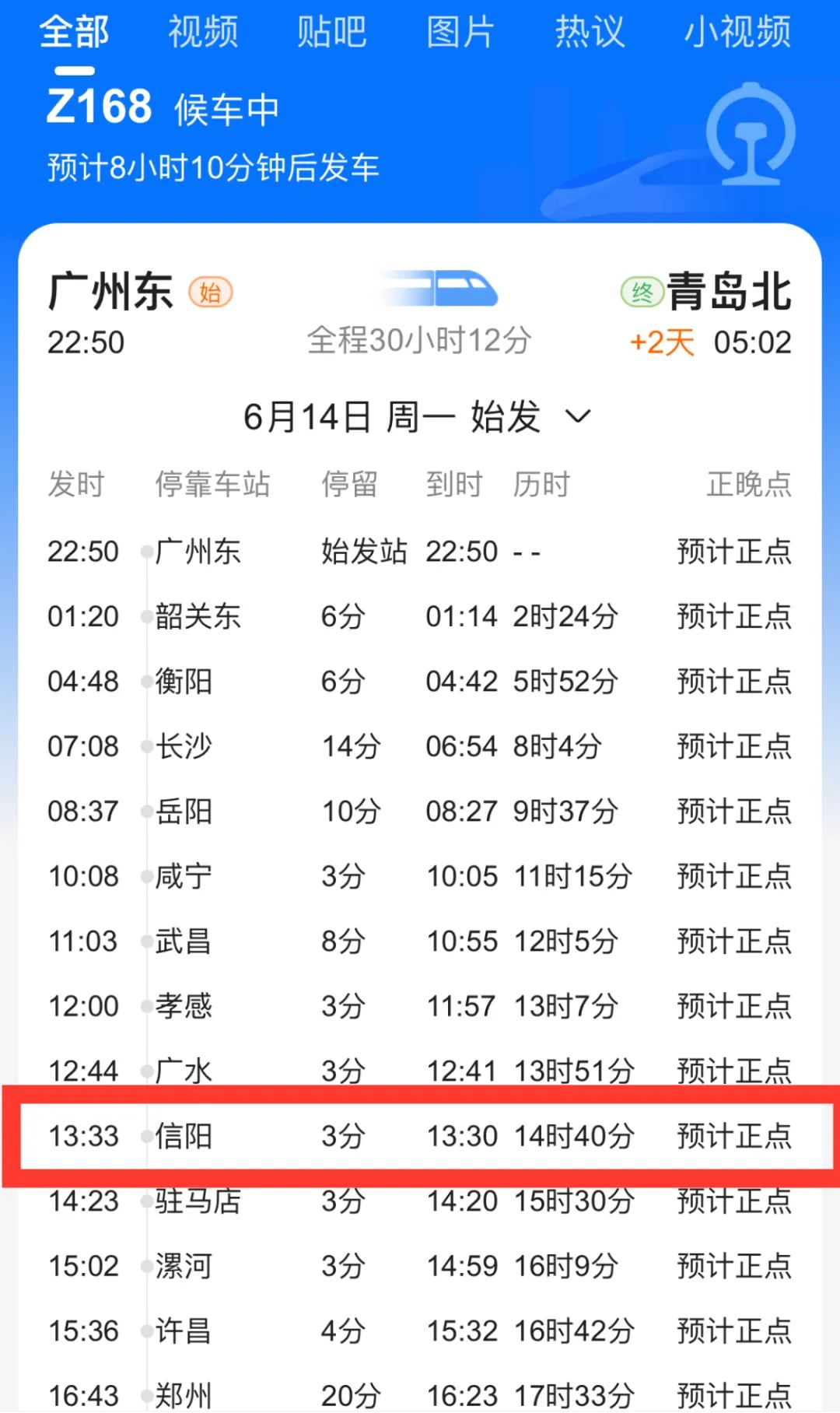The image size is (840, 1413).
Task: Go to the 热议 tab
Action: pos(590,33)
